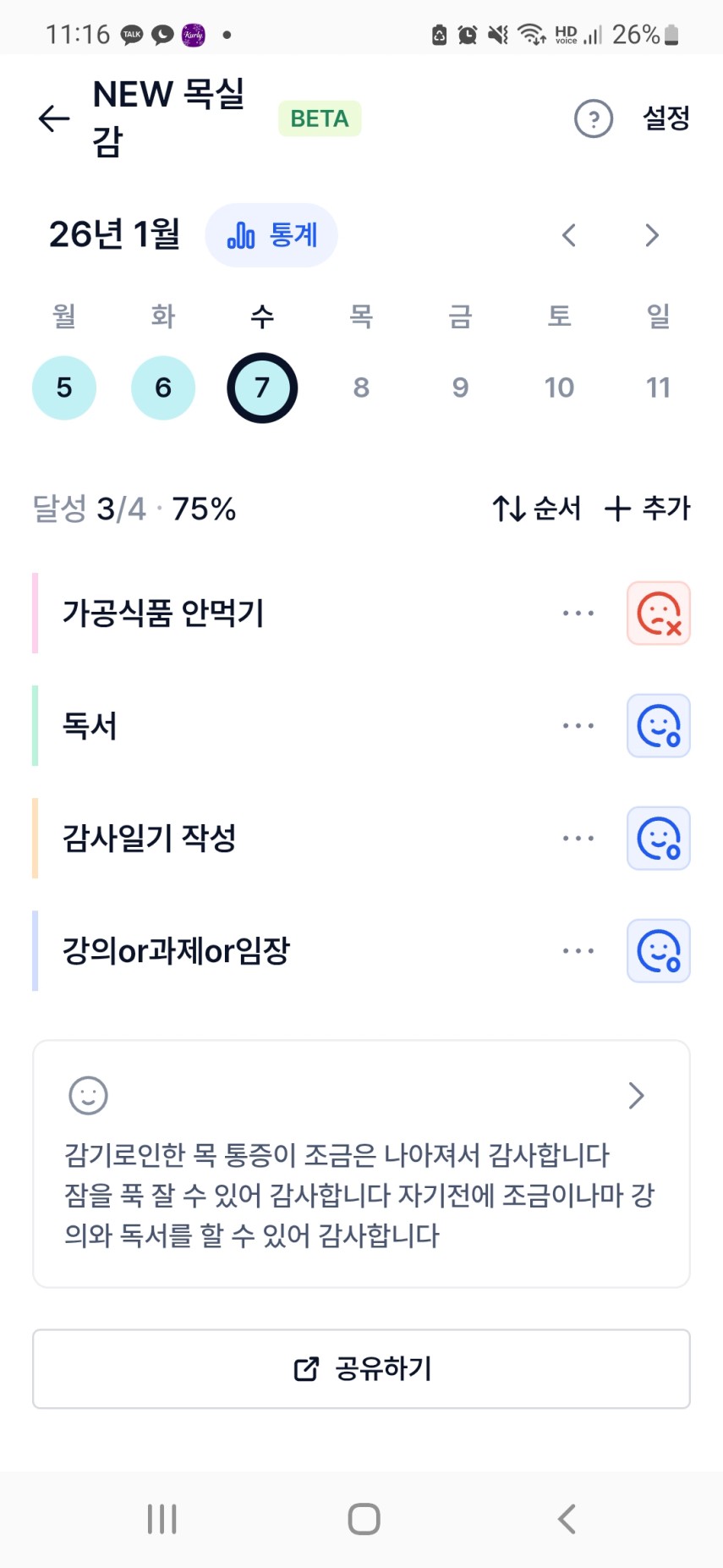Add a new habit with 추가

[648, 509]
